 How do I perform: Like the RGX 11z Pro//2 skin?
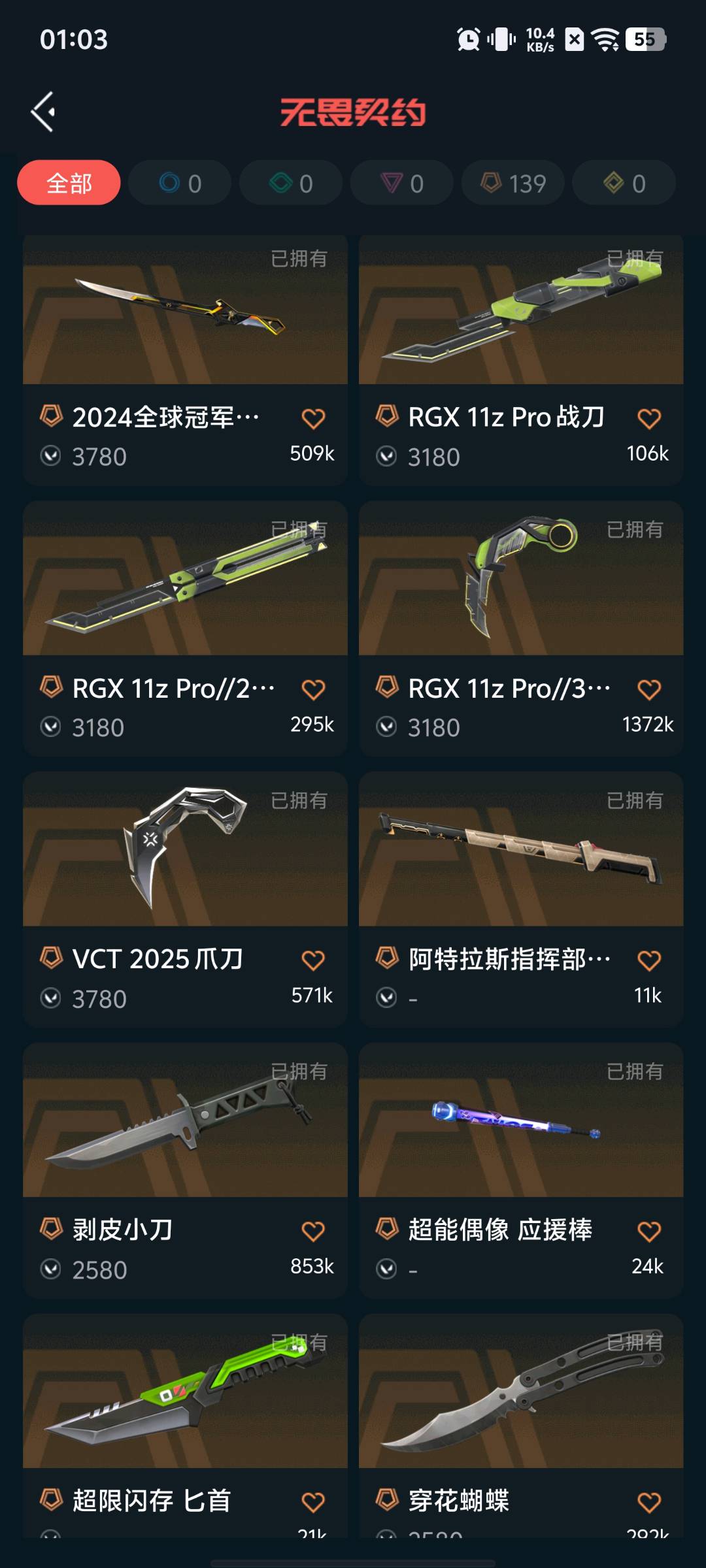(x=313, y=690)
